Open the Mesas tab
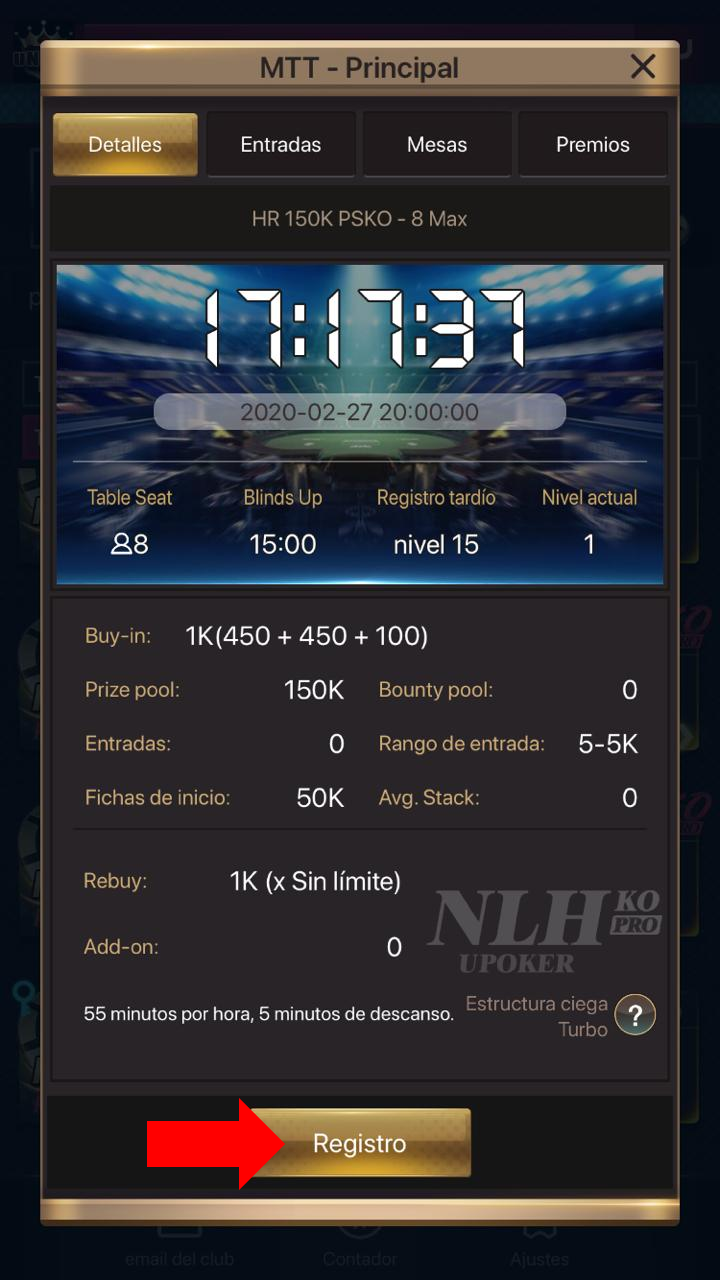This screenshot has width=720, height=1280. pyautogui.click(x=437, y=144)
